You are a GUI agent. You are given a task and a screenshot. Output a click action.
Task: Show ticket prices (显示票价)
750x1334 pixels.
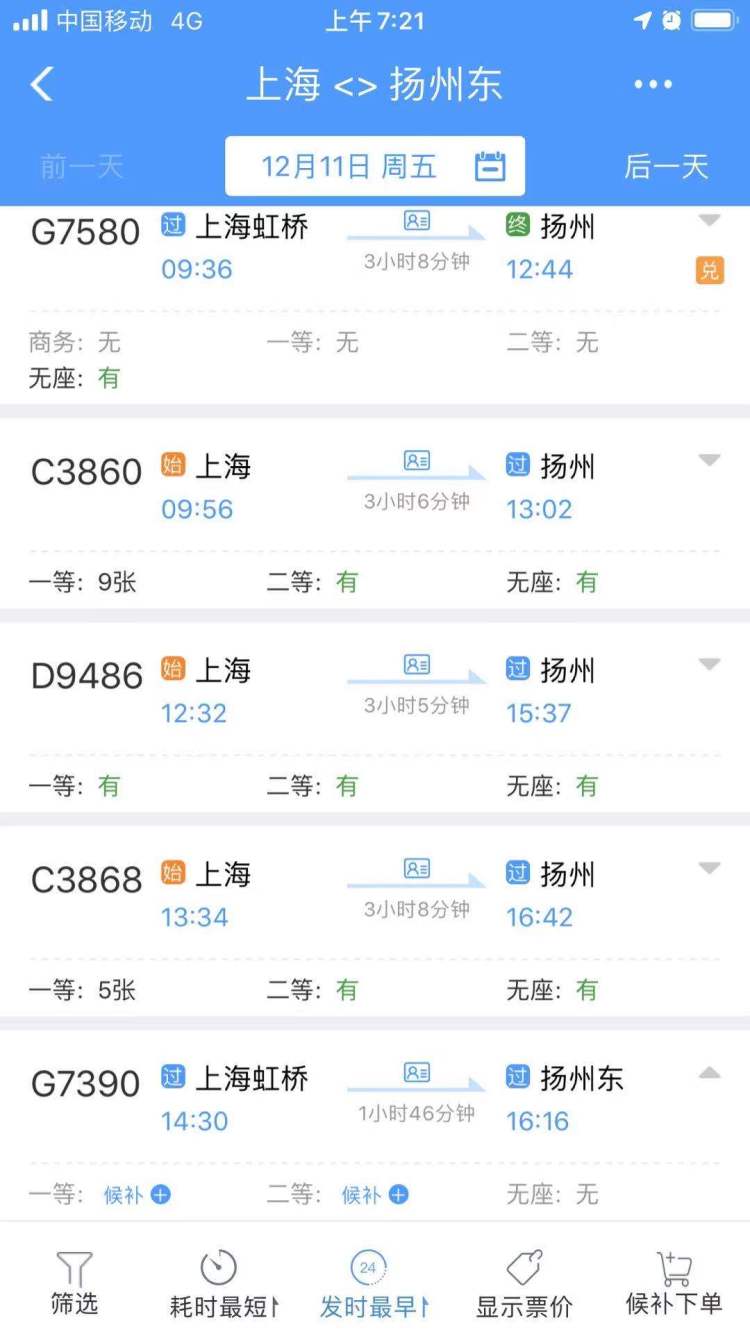click(x=524, y=1283)
